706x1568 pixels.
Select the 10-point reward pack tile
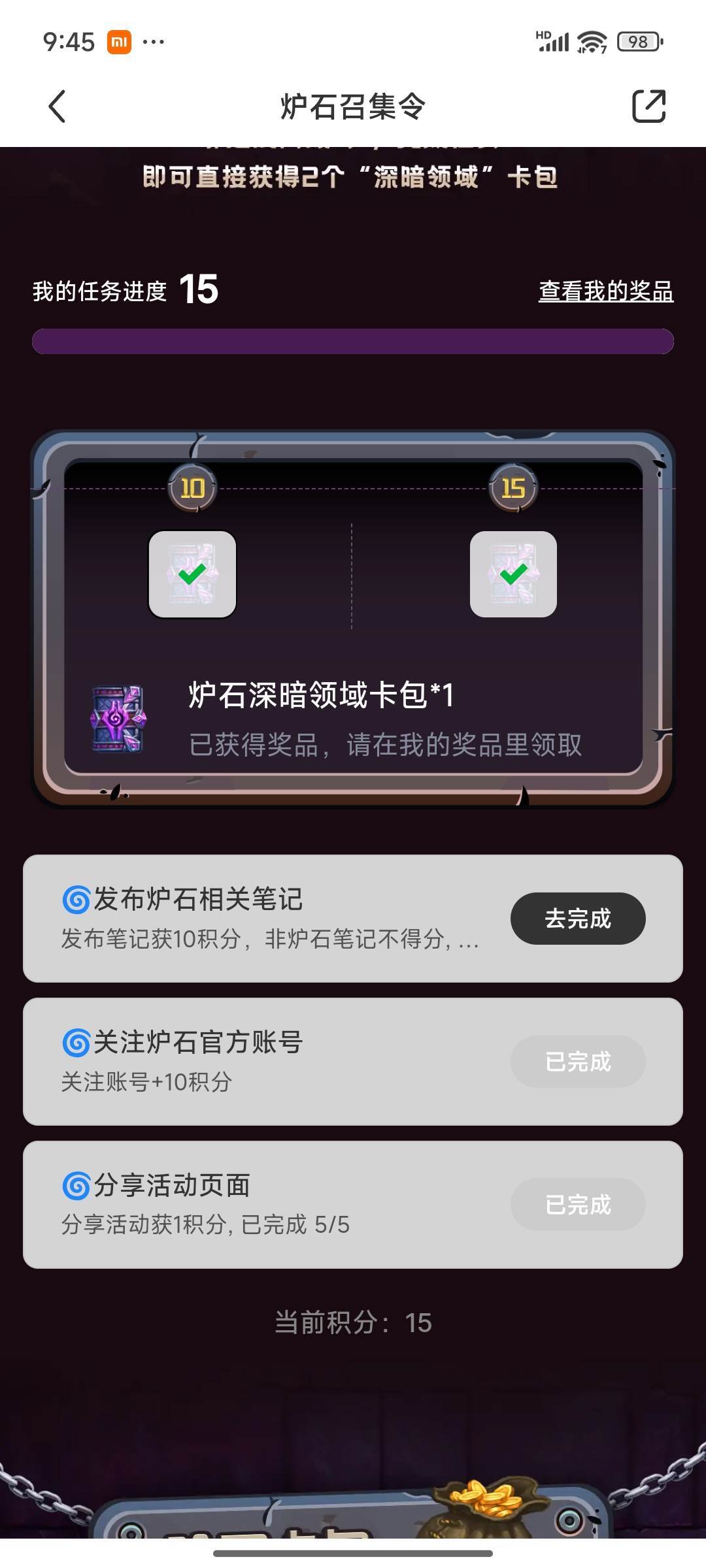click(192, 574)
